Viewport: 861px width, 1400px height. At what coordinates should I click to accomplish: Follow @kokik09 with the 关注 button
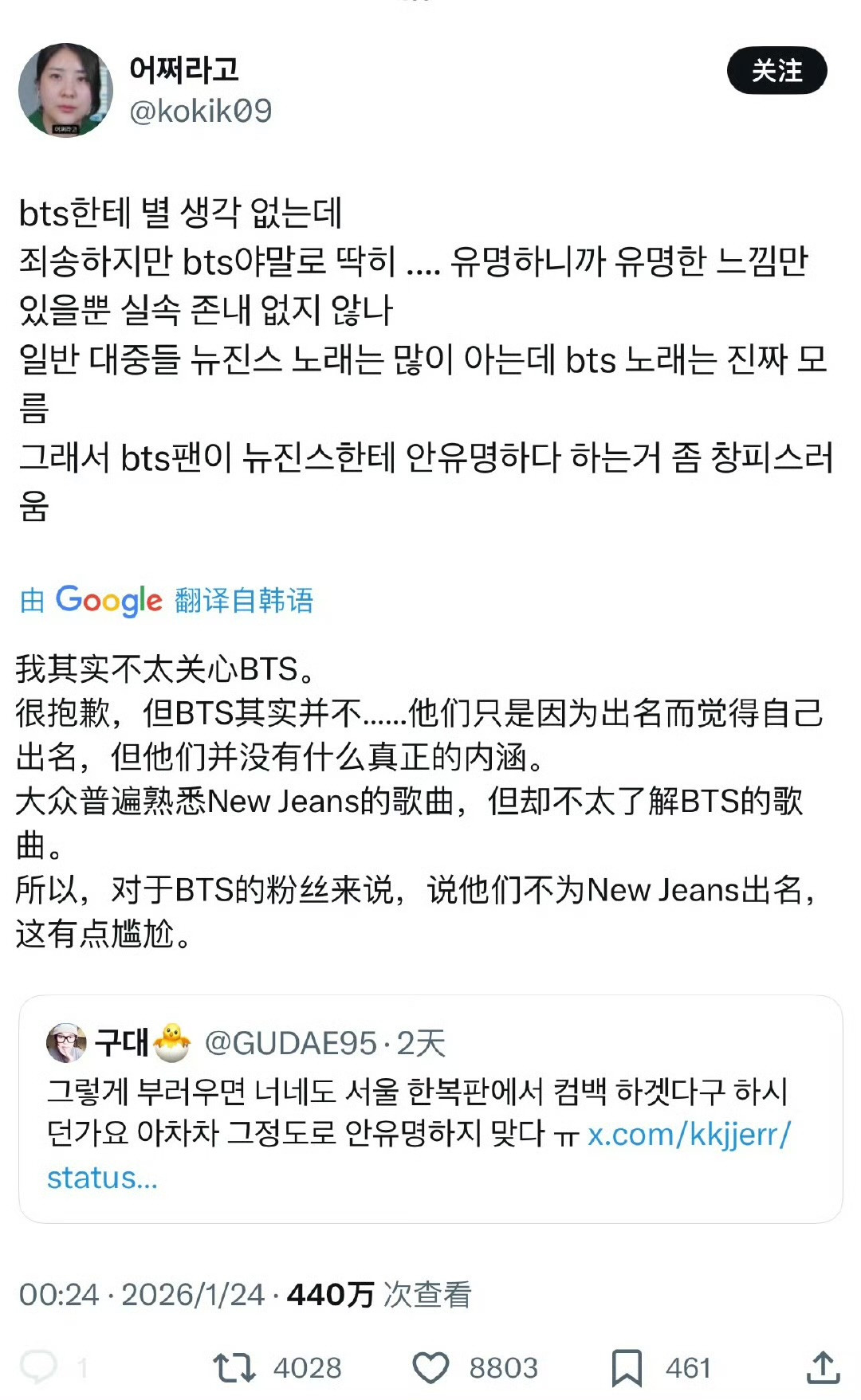[776, 71]
